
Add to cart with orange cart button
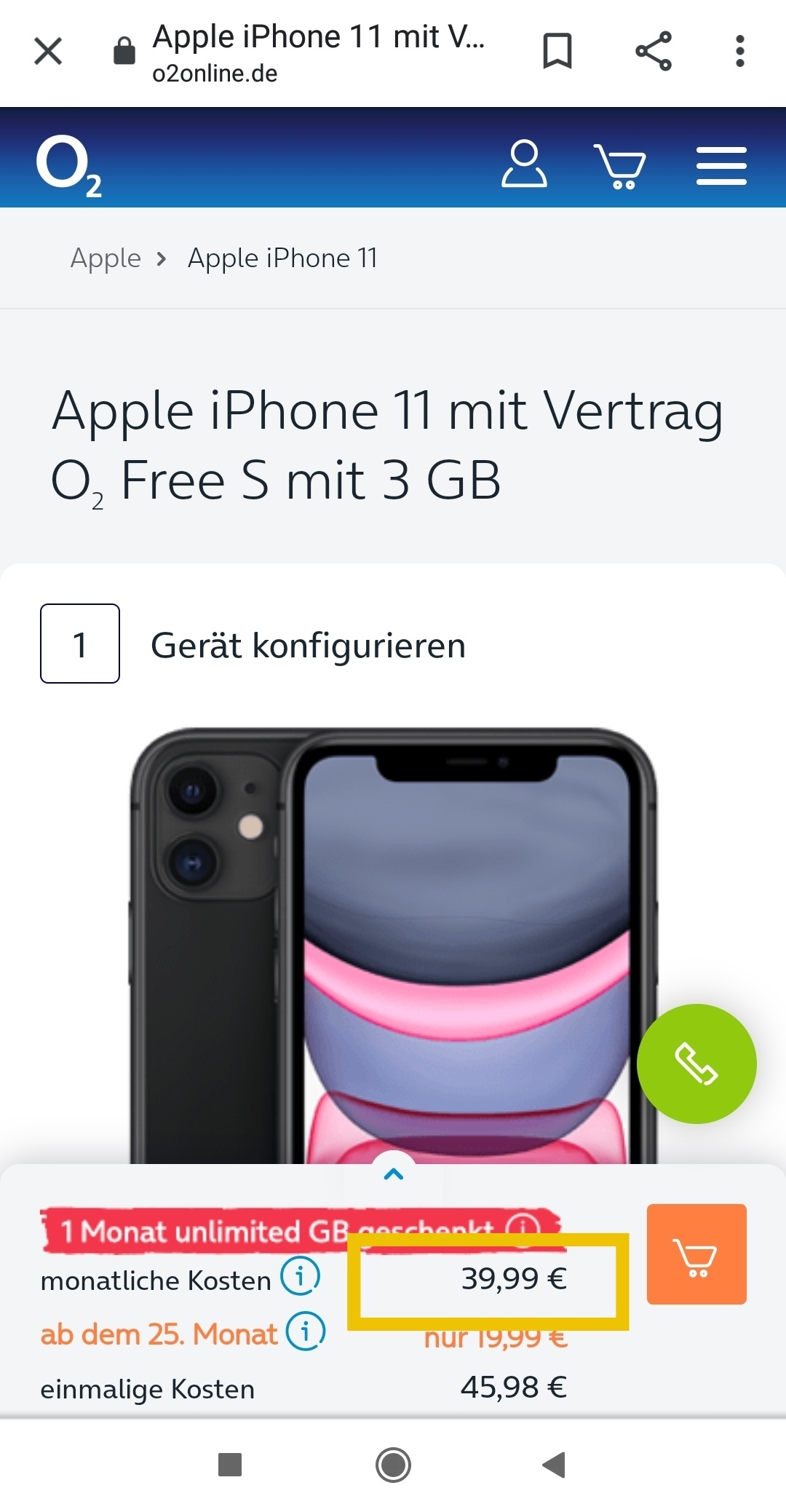pyautogui.click(x=696, y=1254)
